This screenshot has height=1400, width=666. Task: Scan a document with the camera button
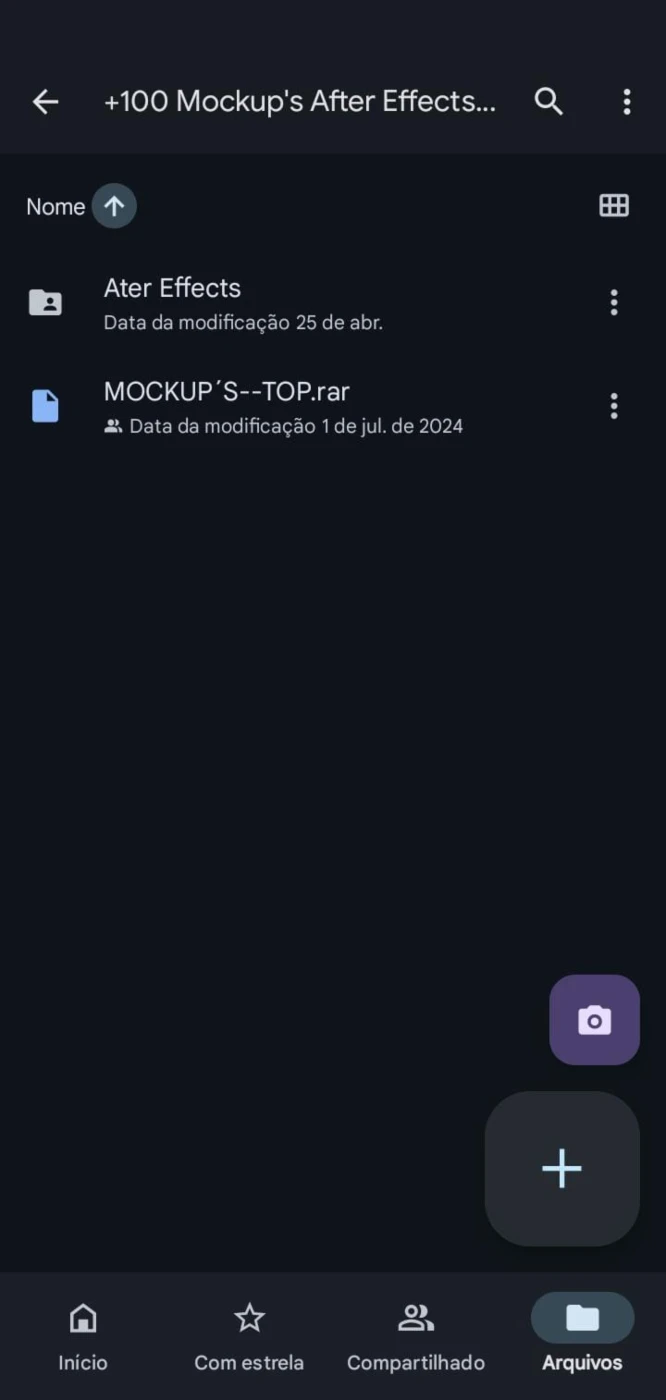pos(594,1020)
